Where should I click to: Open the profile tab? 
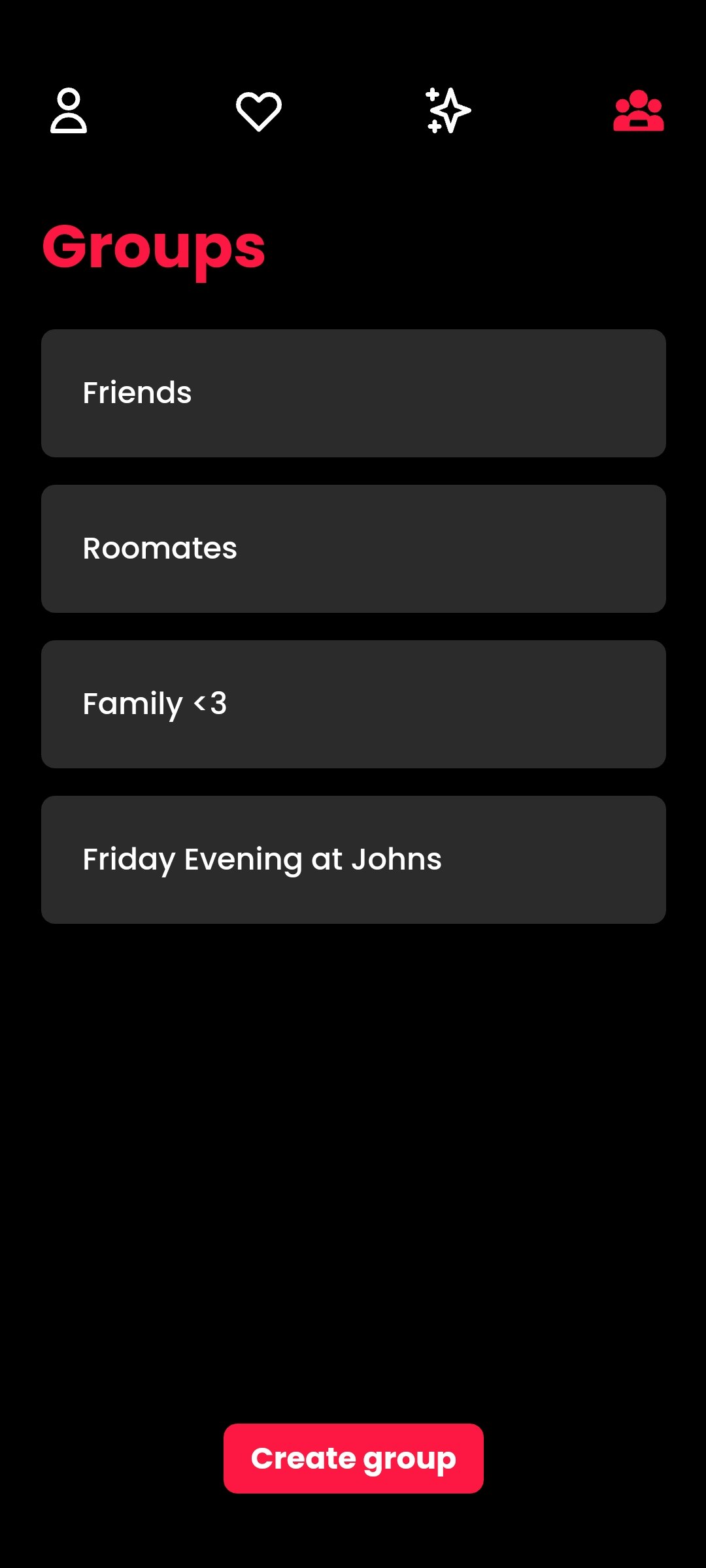[x=69, y=111]
